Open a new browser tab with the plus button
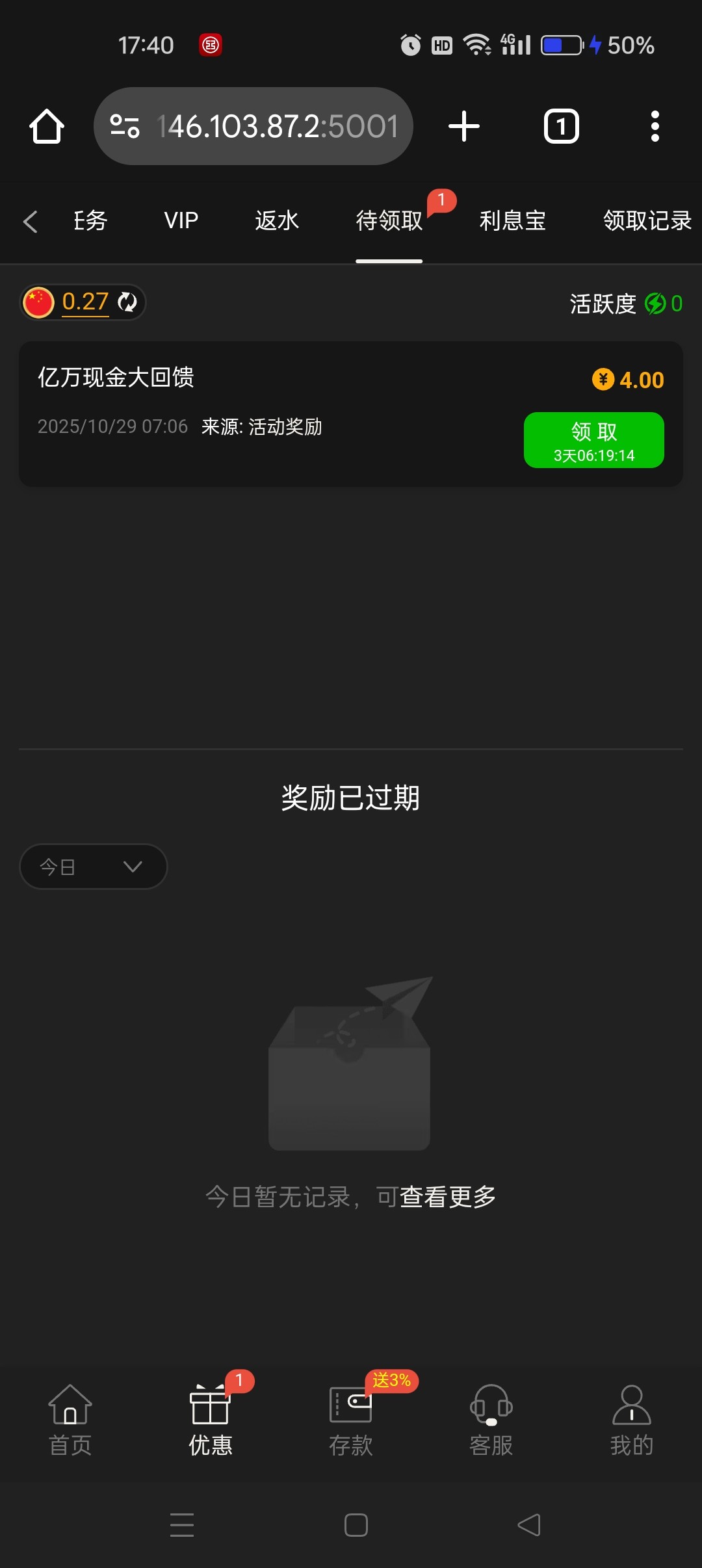The height and width of the screenshot is (1568, 702). coord(463,125)
